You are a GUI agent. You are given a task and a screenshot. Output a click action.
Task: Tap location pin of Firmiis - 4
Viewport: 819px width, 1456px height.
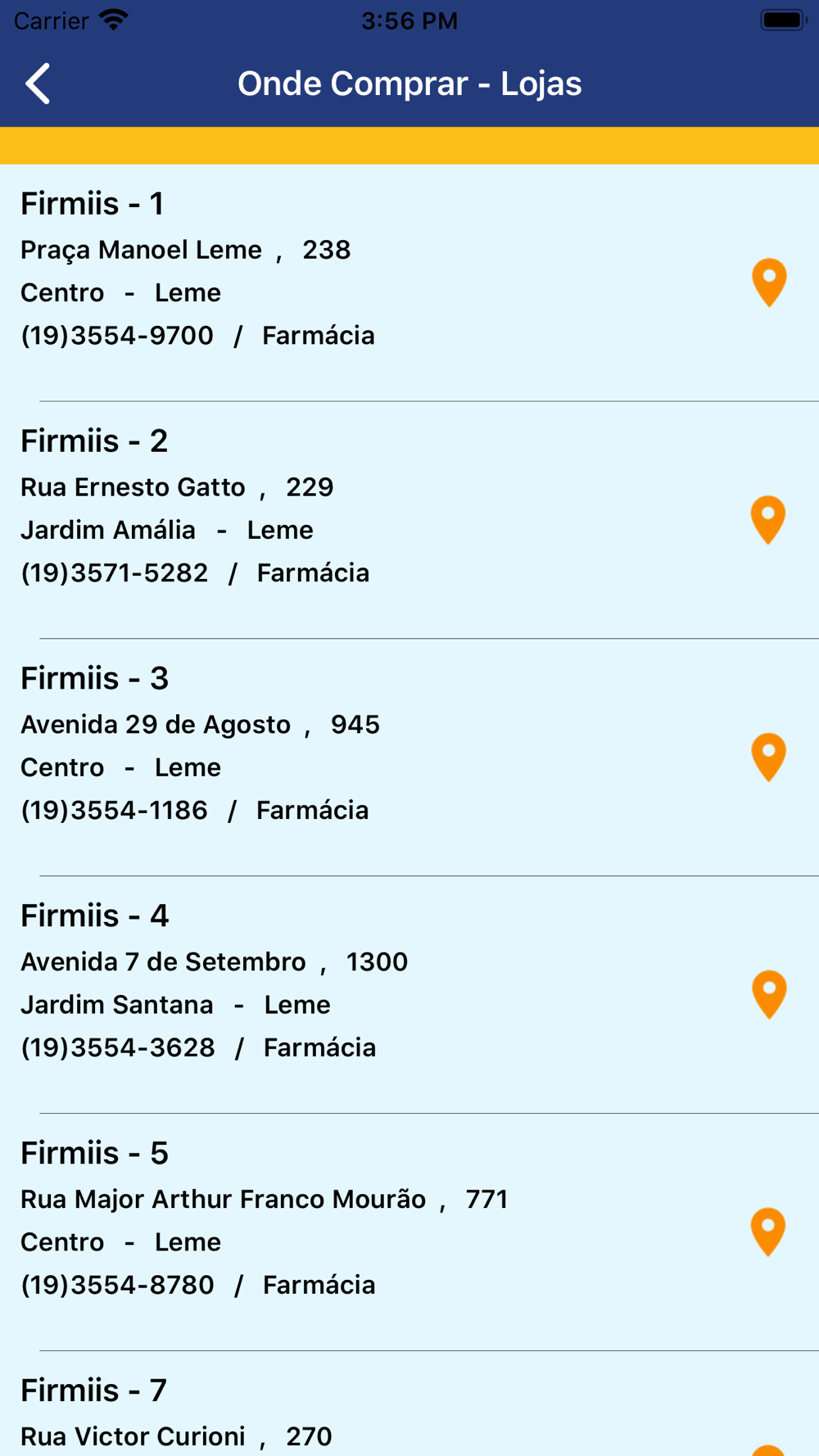(769, 995)
